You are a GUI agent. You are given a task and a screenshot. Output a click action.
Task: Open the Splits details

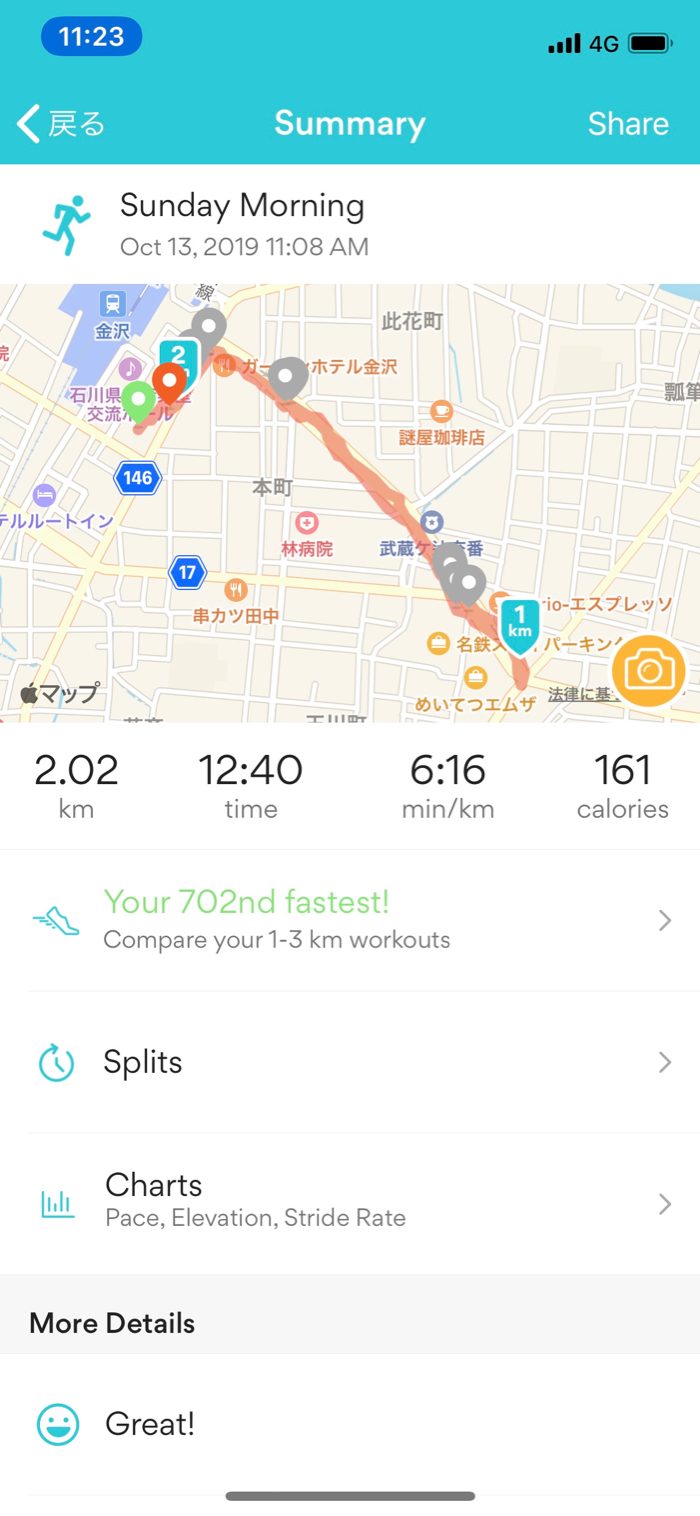coord(350,1062)
